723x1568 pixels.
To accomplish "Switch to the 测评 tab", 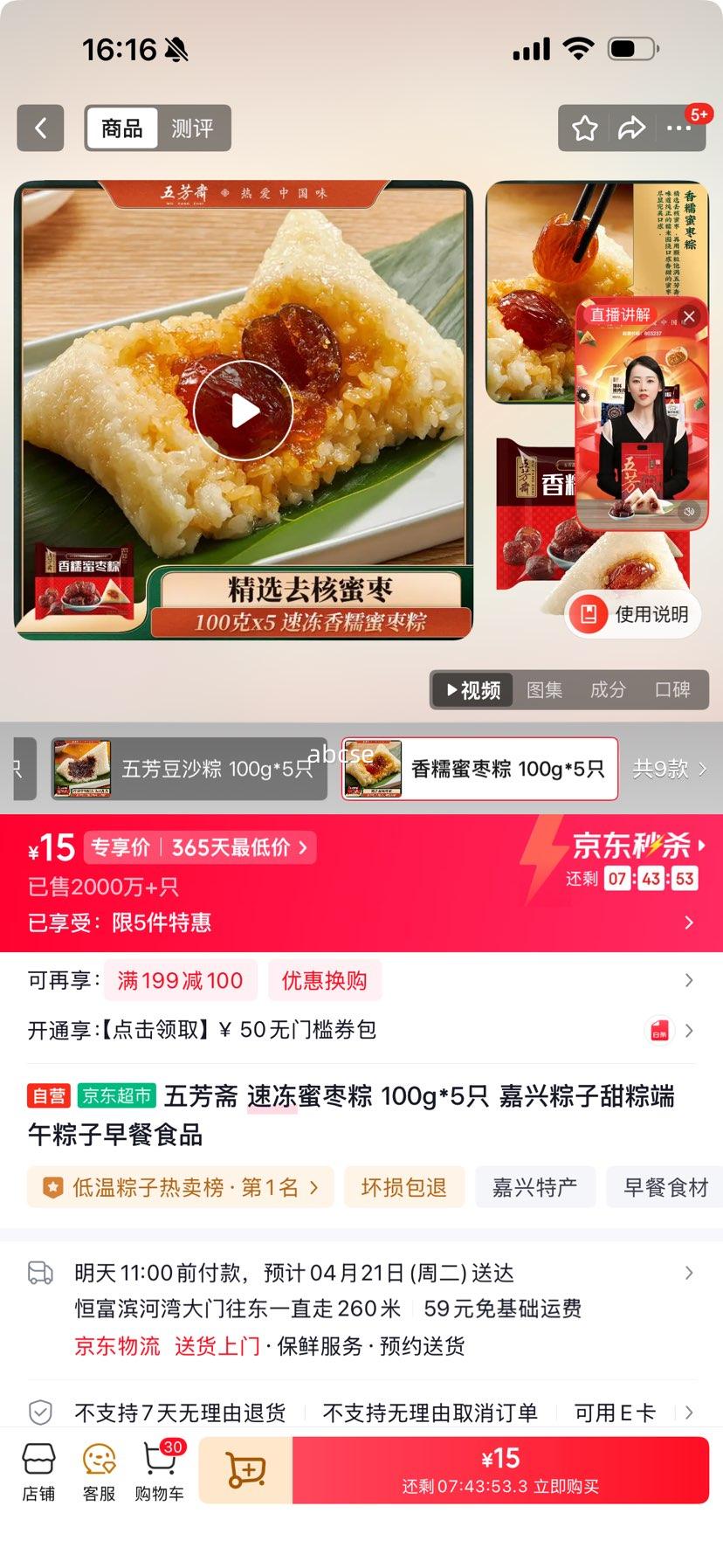I will [x=194, y=128].
